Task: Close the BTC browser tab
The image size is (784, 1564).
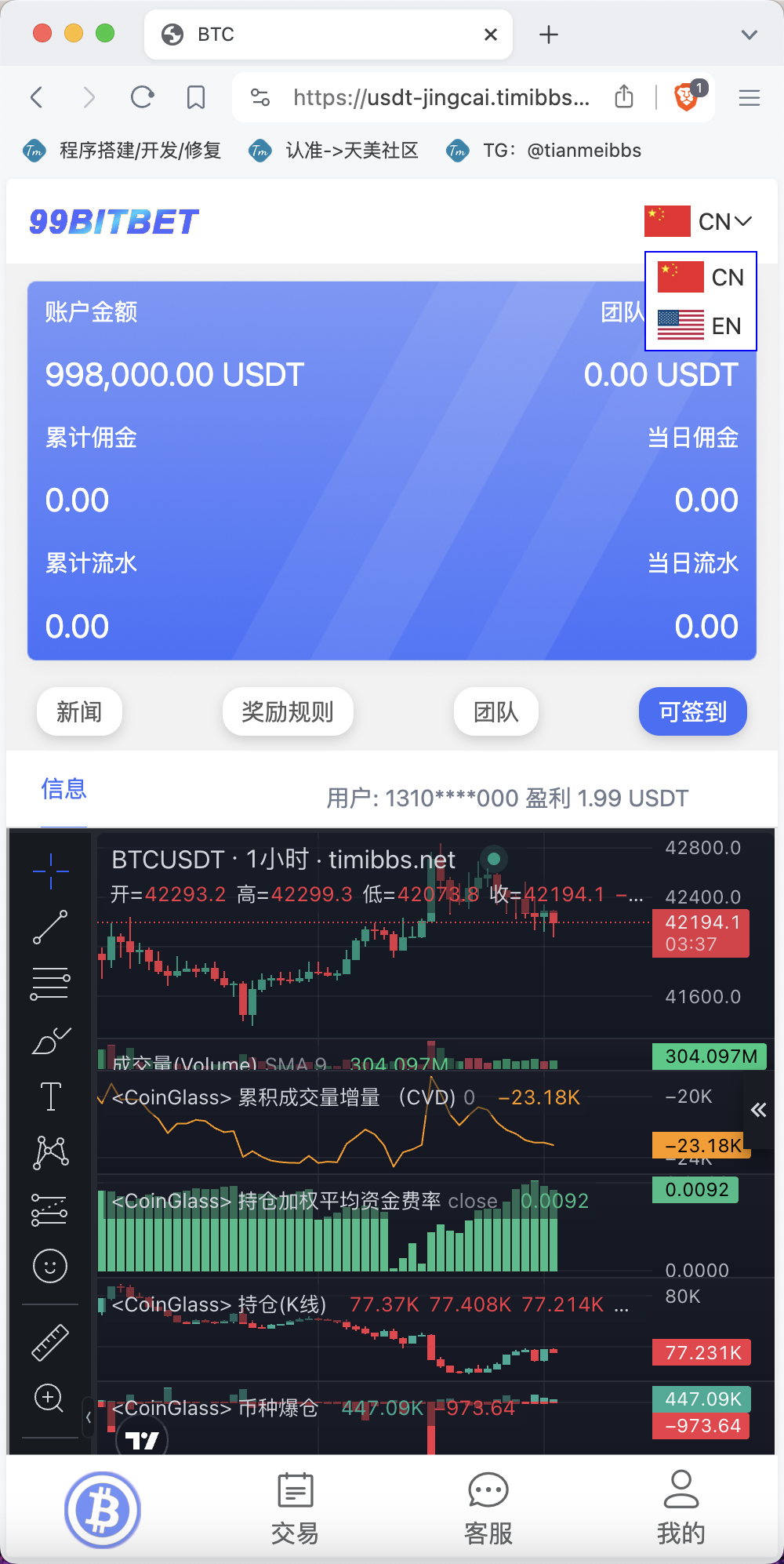Action: click(491, 35)
